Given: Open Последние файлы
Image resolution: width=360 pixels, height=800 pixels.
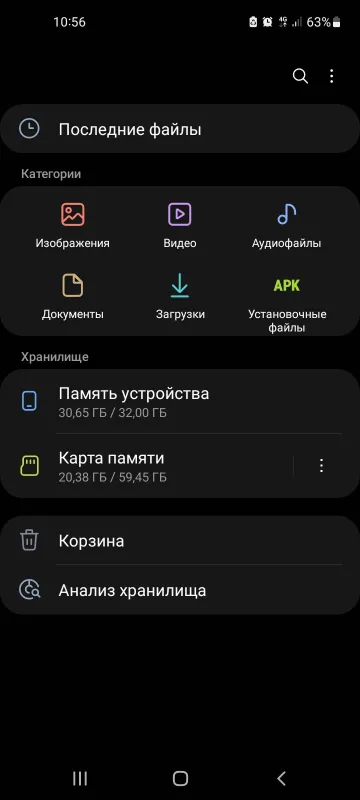Looking at the screenshot, I should point(180,129).
